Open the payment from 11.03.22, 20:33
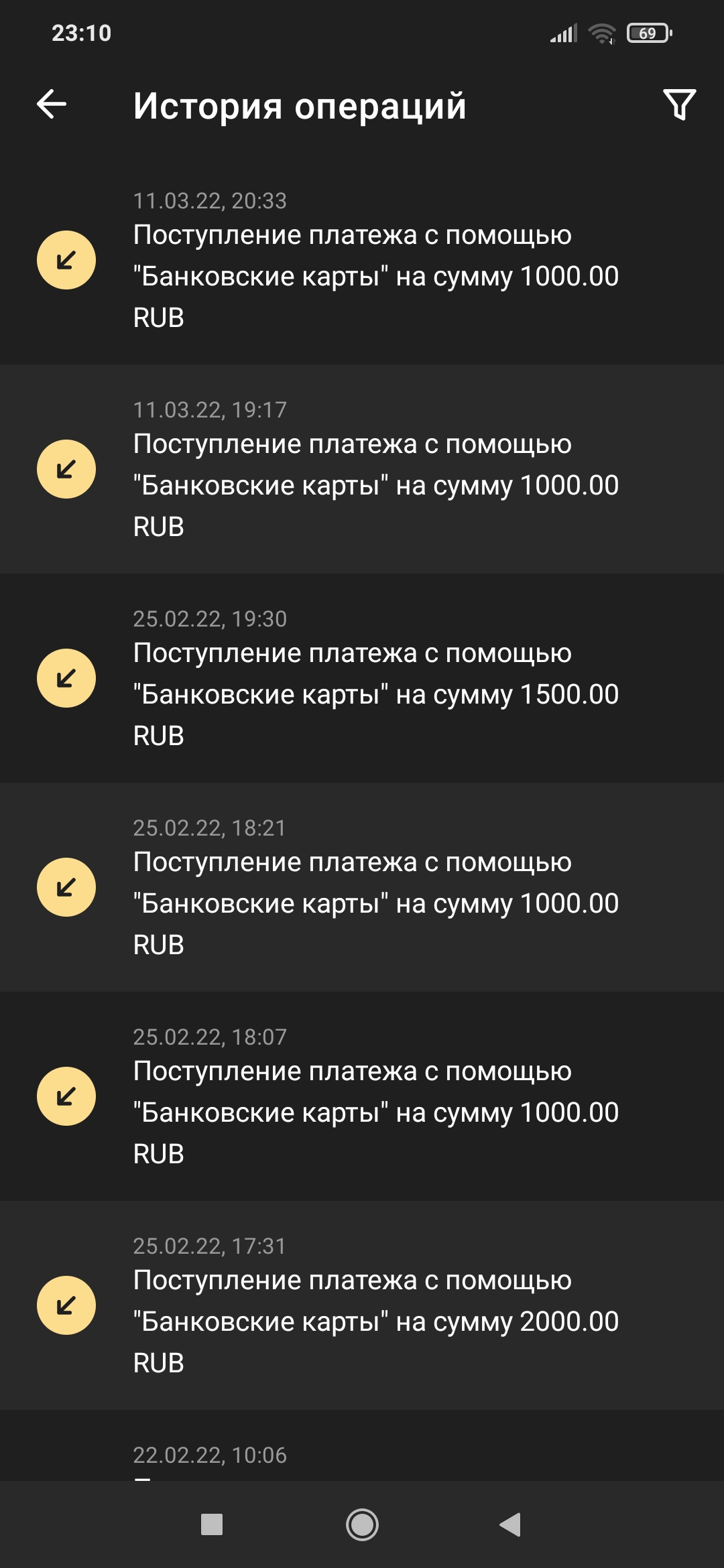 362,261
